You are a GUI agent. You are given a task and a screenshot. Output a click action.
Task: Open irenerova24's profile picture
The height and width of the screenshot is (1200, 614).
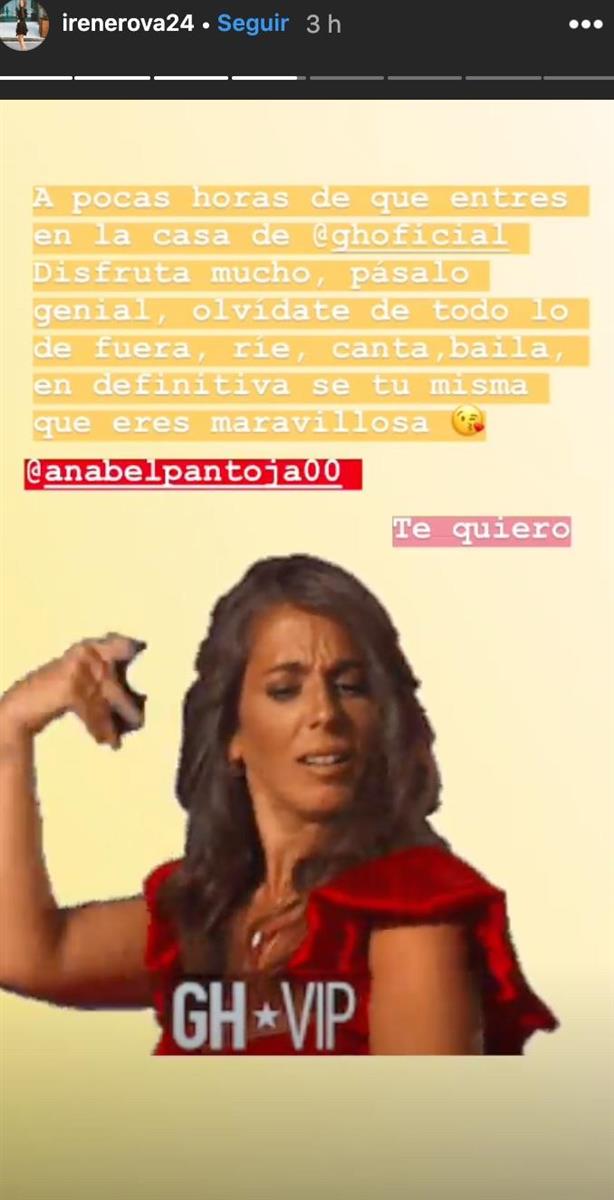[x=23, y=23]
